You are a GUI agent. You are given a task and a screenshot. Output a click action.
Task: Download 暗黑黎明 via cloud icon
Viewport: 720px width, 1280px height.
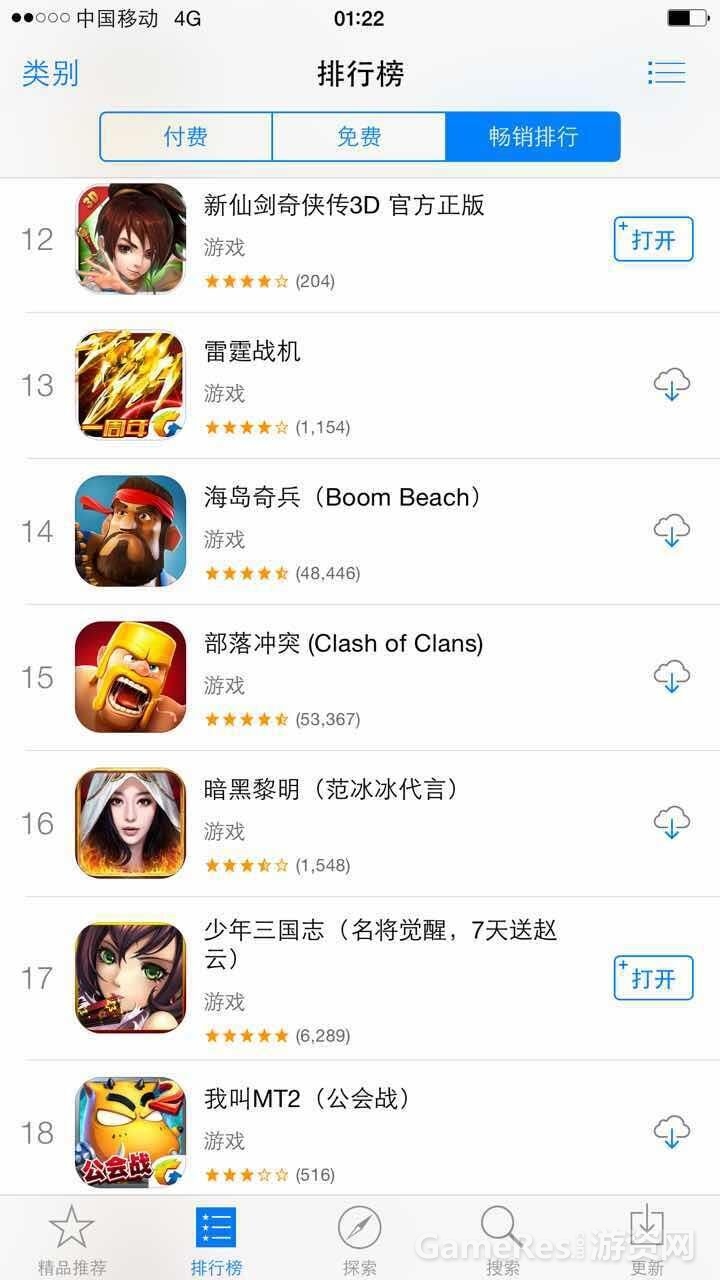coord(672,823)
